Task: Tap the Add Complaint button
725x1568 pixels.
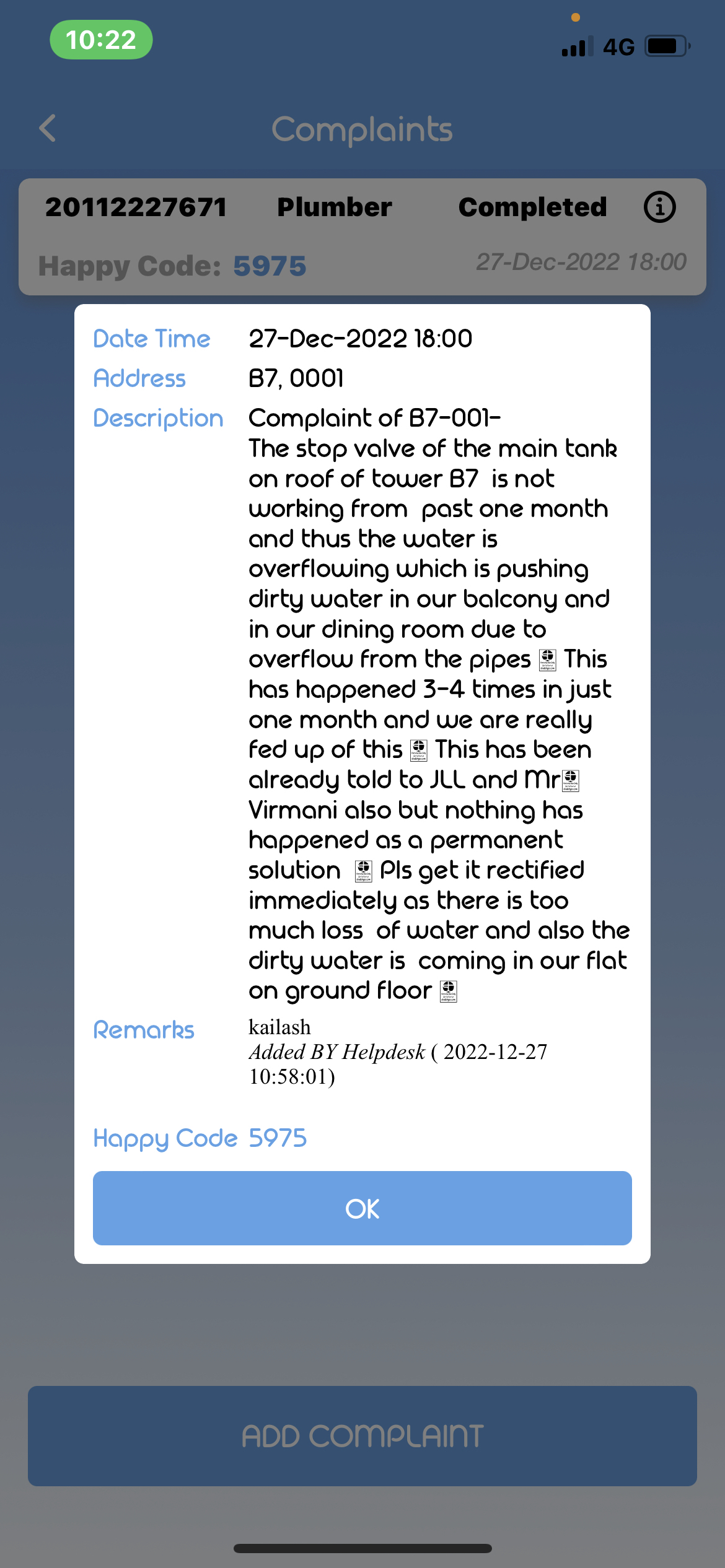Action: pos(362,1435)
